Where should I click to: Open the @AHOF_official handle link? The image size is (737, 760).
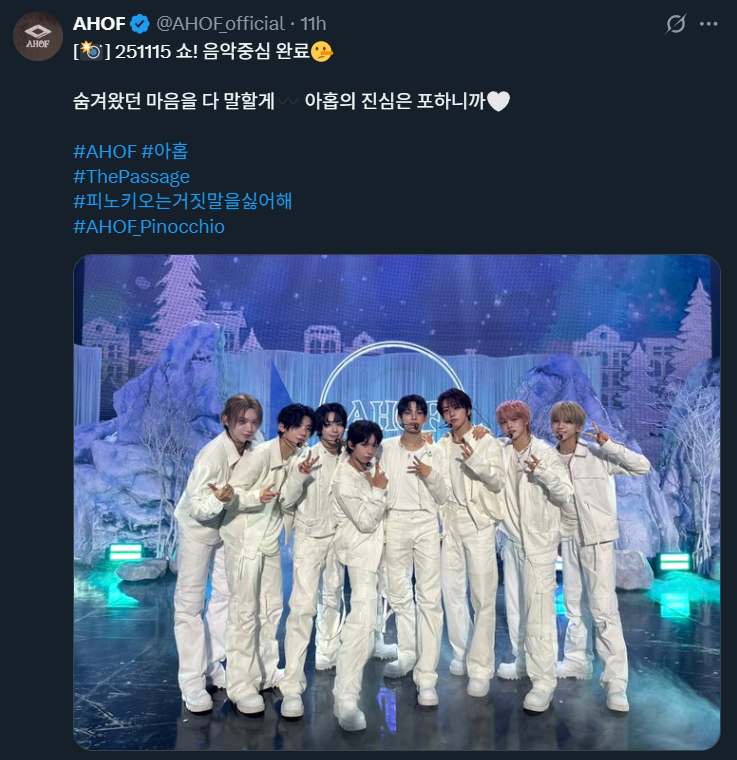[x=220, y=24]
